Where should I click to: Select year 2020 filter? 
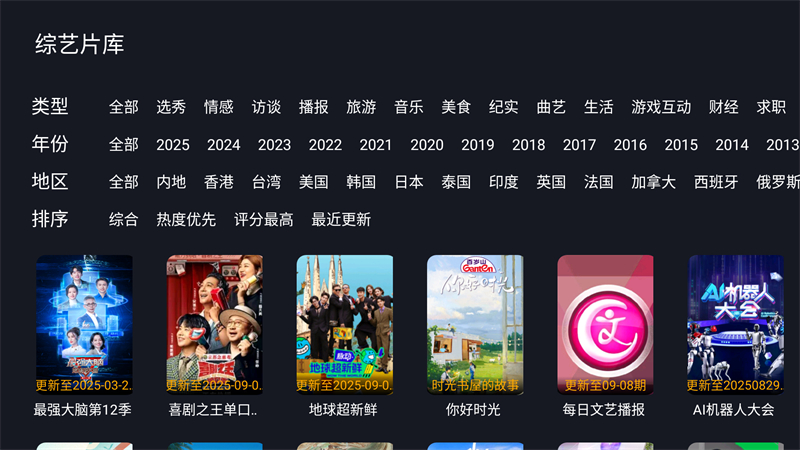[427, 145]
